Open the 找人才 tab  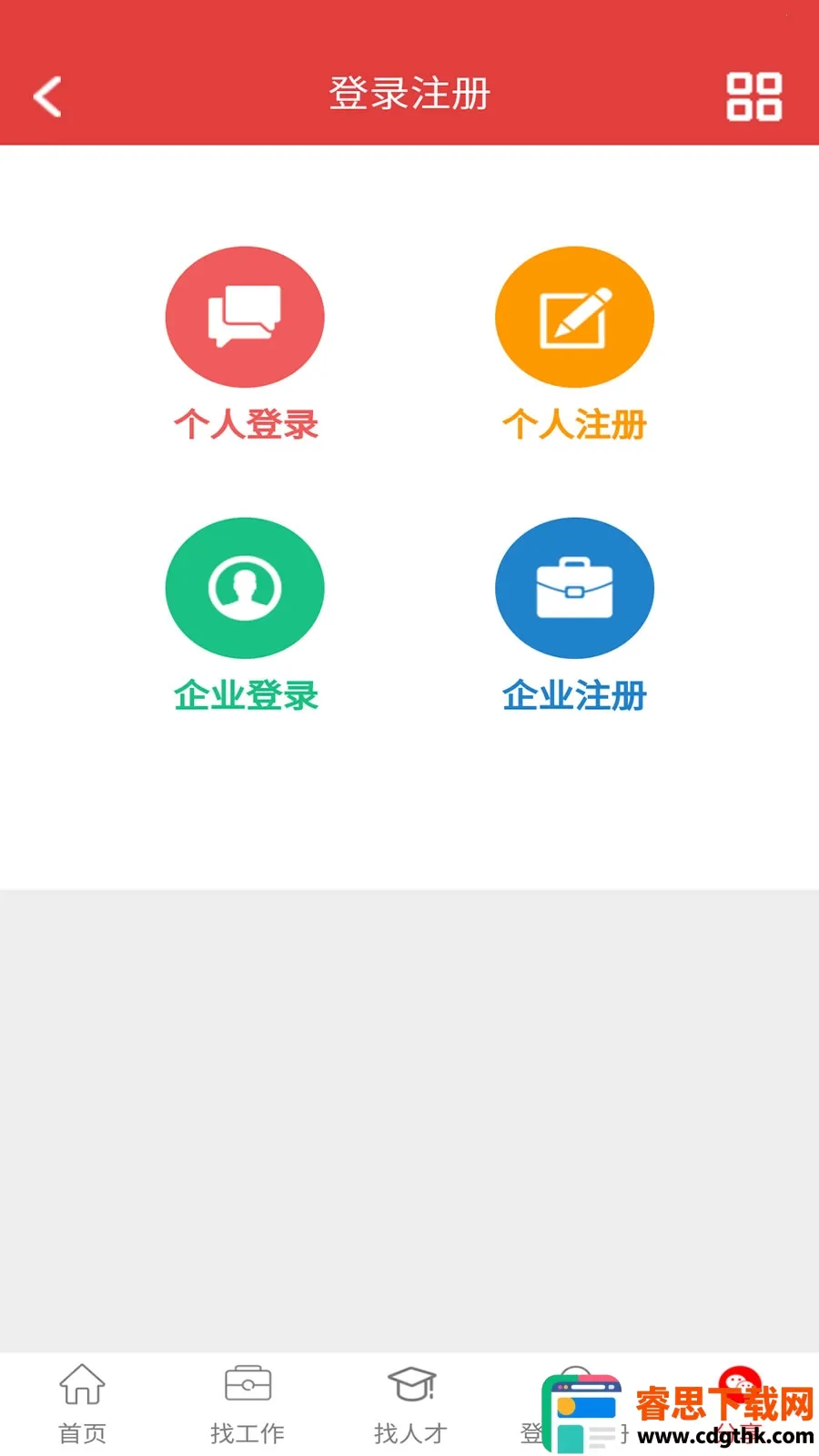pyautogui.click(x=411, y=1404)
